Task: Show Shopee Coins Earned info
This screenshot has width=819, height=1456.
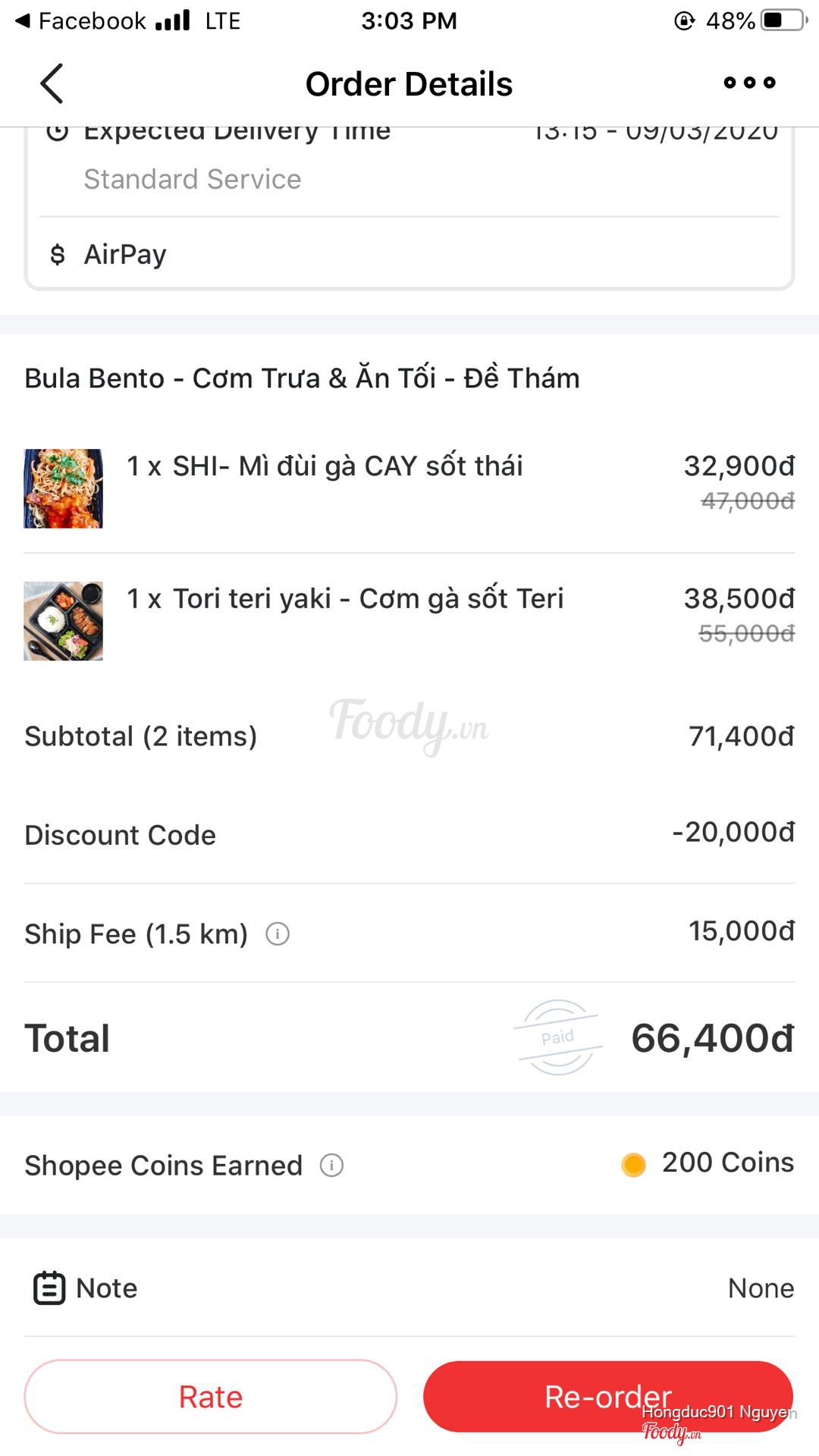Action: (331, 1165)
